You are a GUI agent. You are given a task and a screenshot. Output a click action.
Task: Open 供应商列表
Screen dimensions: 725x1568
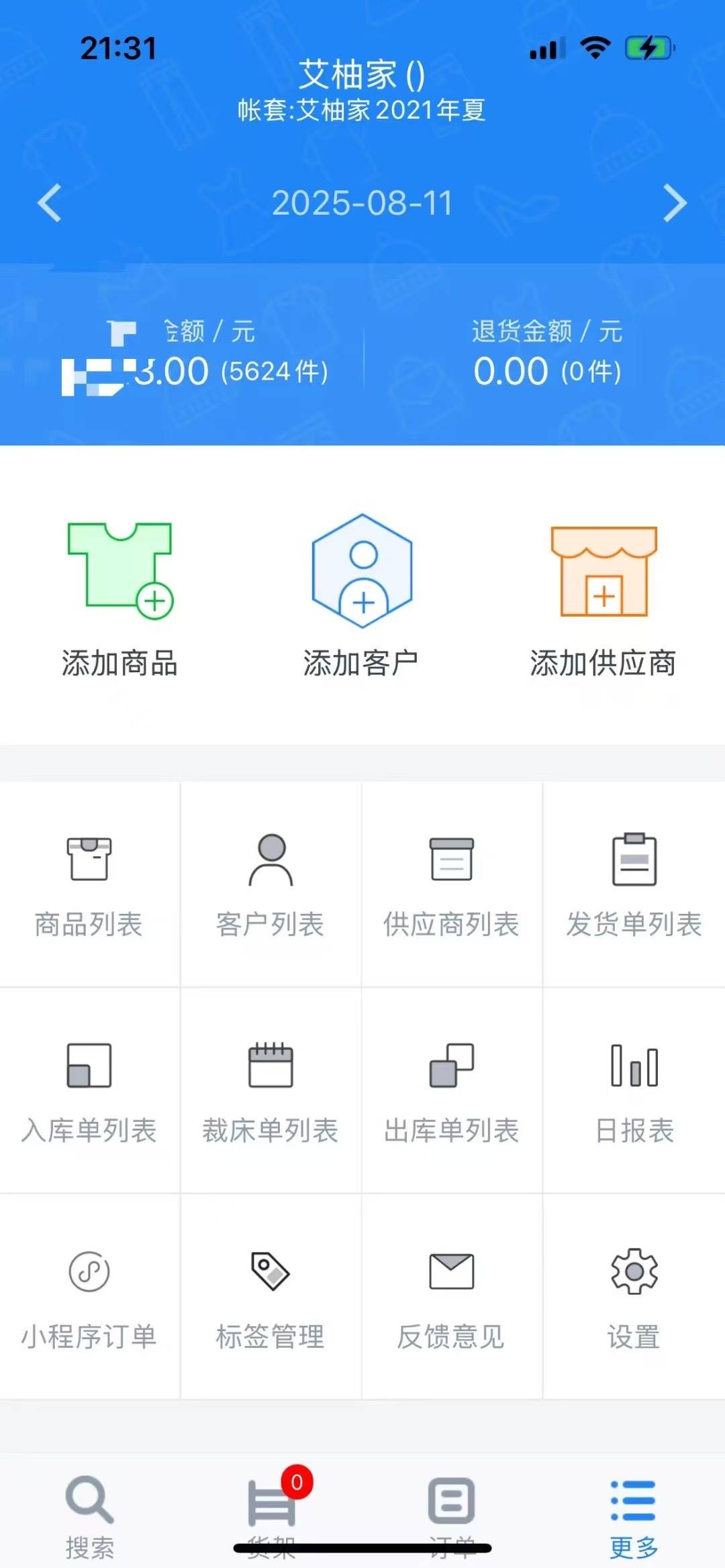pyautogui.click(x=452, y=885)
